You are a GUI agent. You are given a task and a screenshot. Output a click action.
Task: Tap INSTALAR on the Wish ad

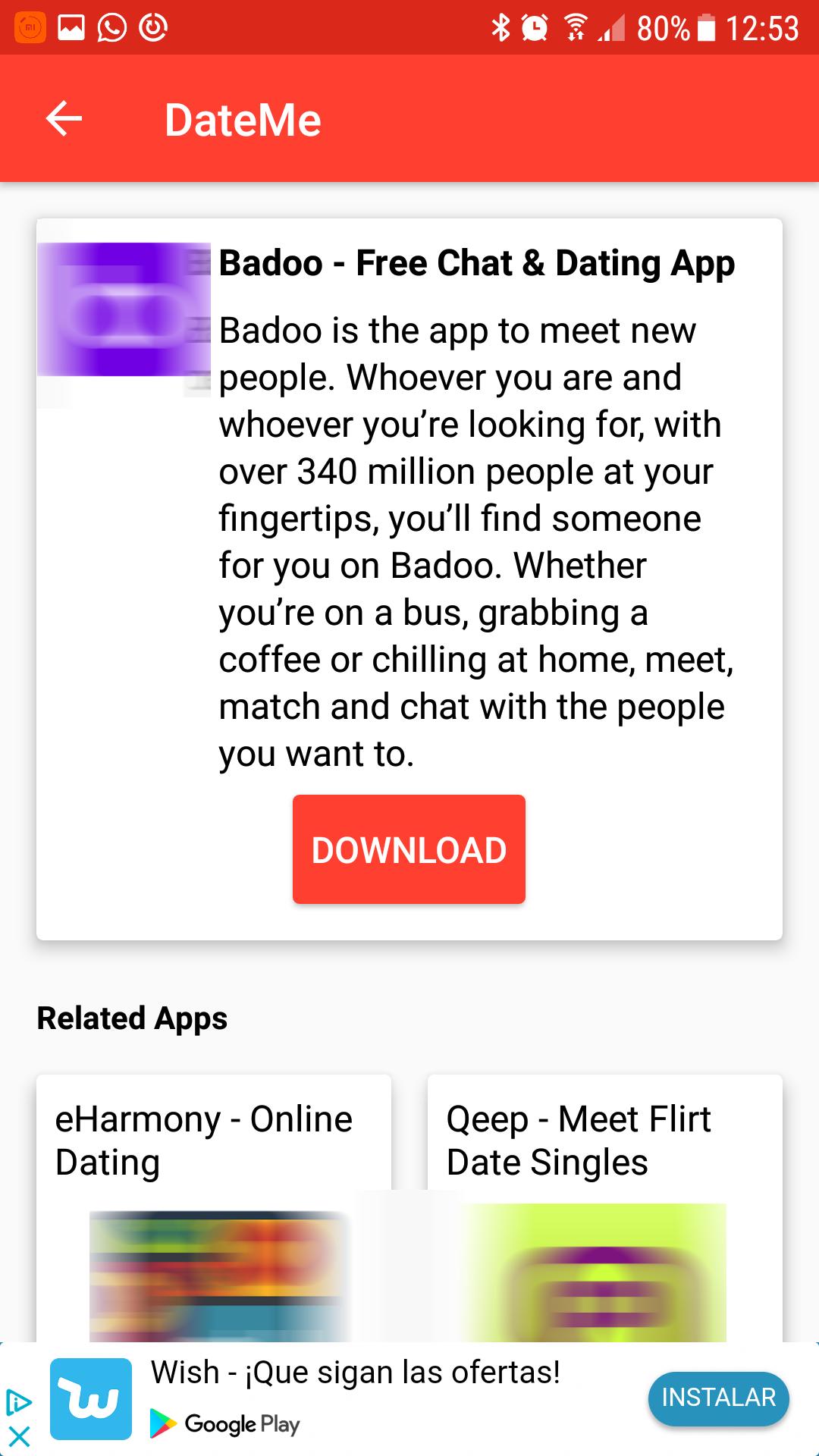coord(717,1397)
